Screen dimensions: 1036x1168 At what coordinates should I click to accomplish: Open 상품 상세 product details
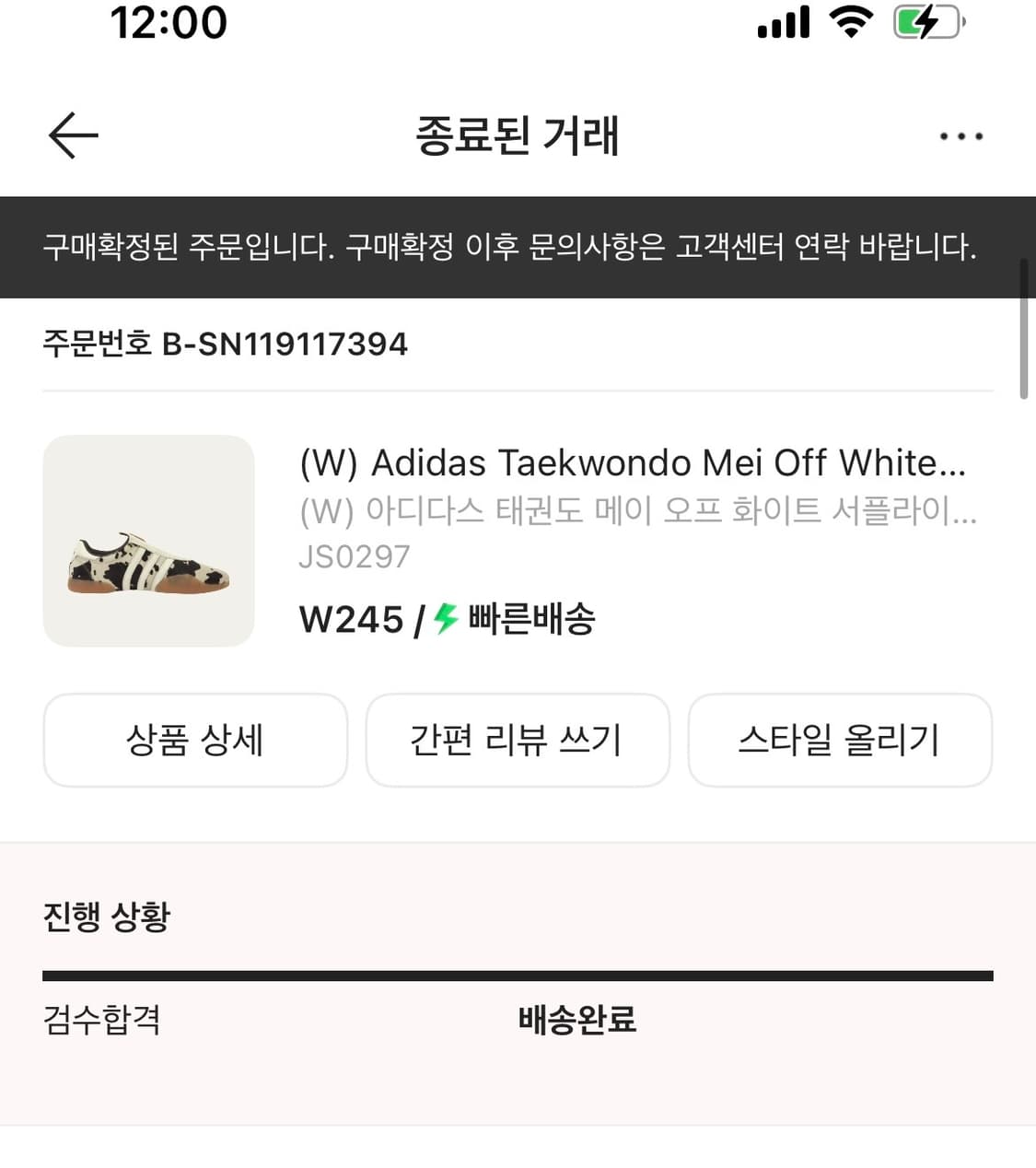click(195, 741)
